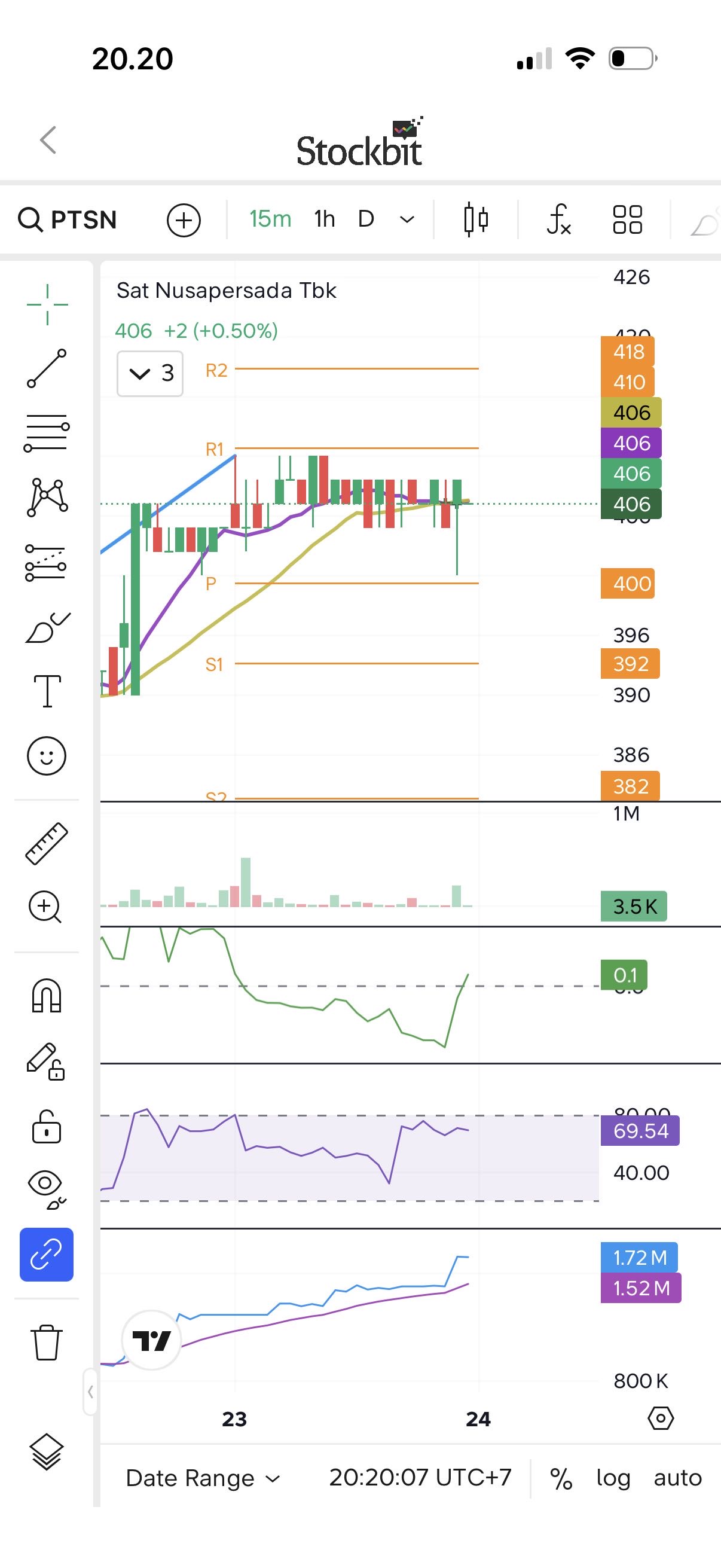Enable log scale on the chart
The height and width of the screenshot is (1568, 721).
click(x=613, y=1478)
